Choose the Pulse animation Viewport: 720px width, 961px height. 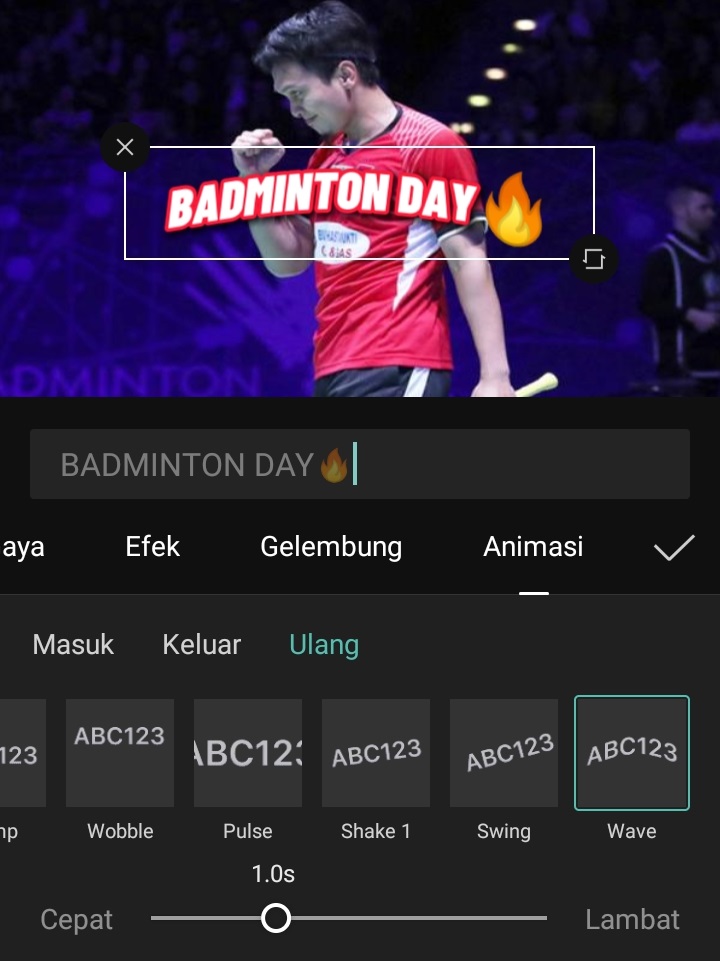pos(248,753)
